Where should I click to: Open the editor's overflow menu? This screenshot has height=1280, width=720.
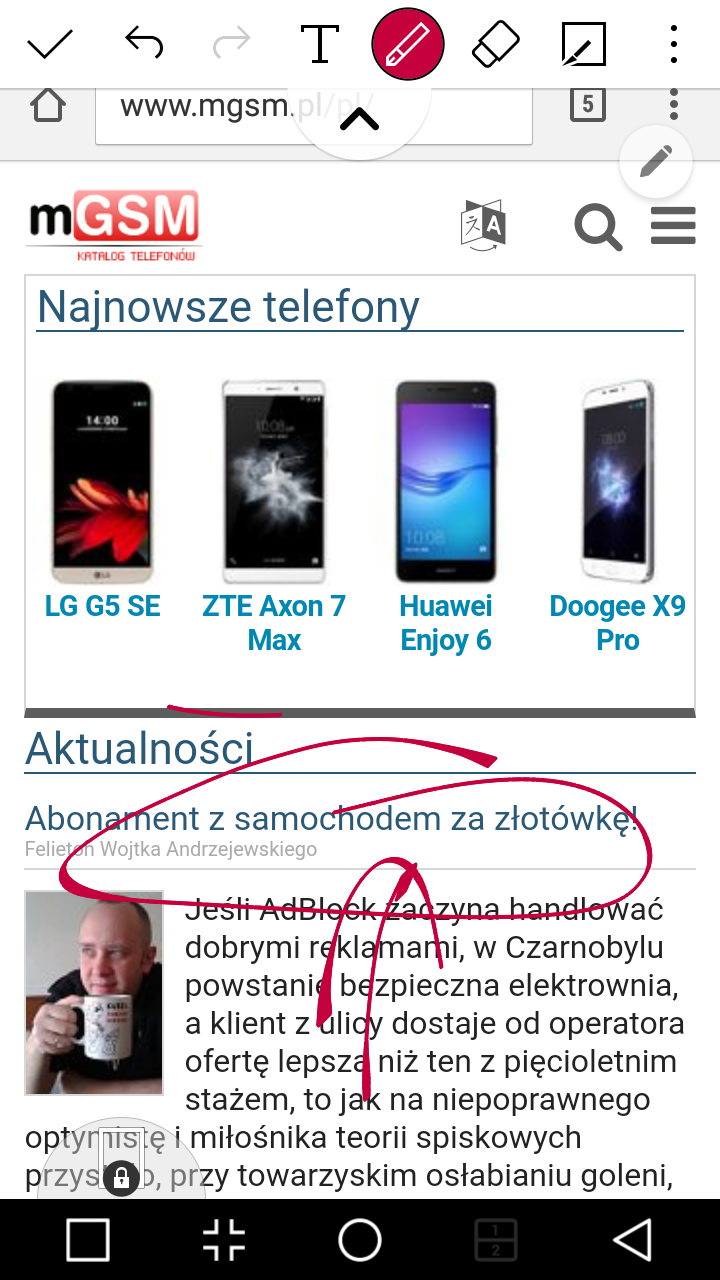[674, 44]
